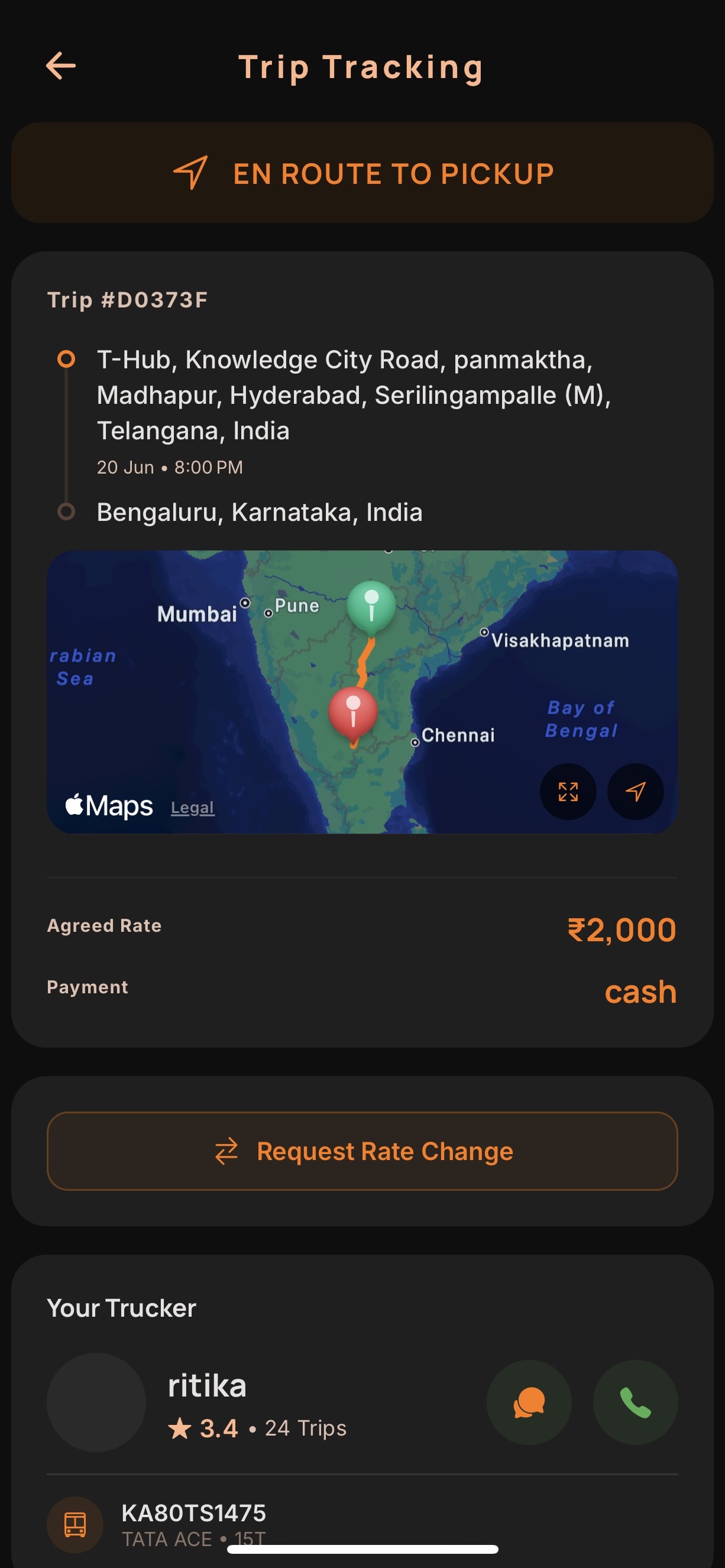Call trucker ritika with the phone icon
Image resolution: width=725 pixels, height=1568 pixels.
[x=636, y=1402]
